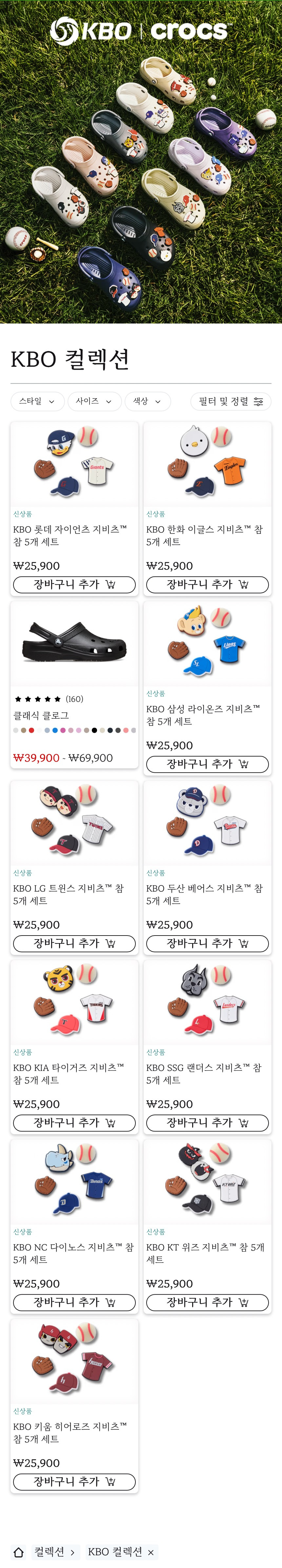Open the 클래식 클로그 product card
282x1568 pixels.
74,684
